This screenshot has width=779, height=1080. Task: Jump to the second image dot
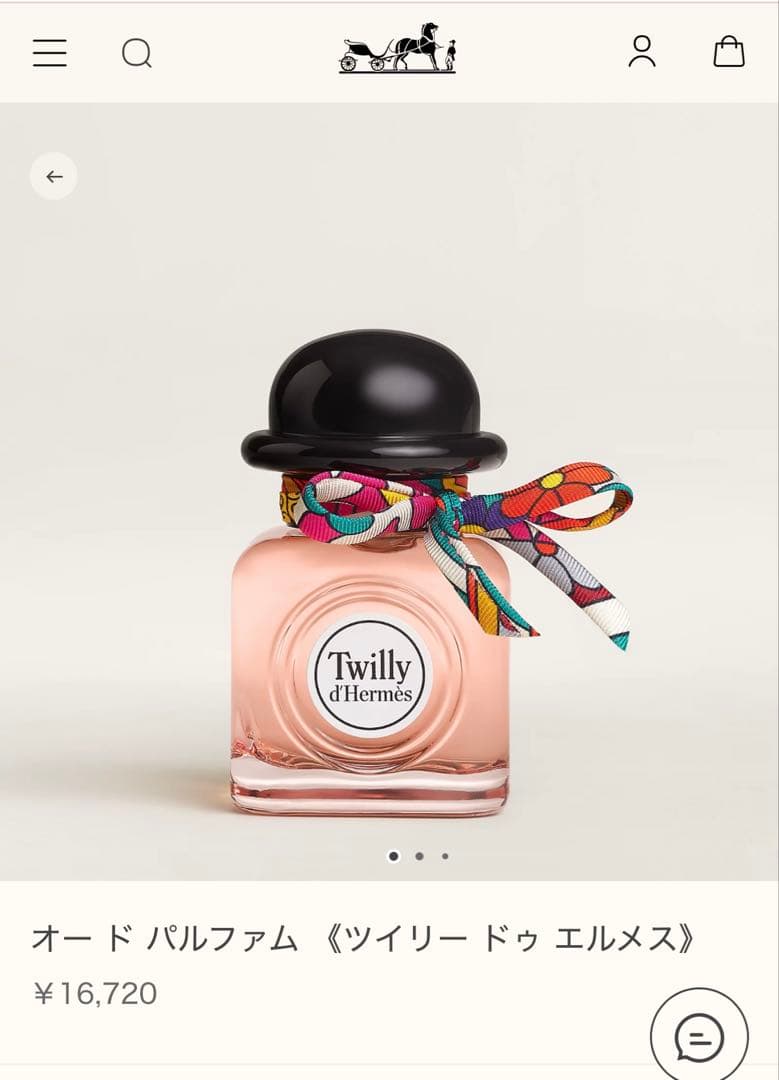click(x=419, y=856)
